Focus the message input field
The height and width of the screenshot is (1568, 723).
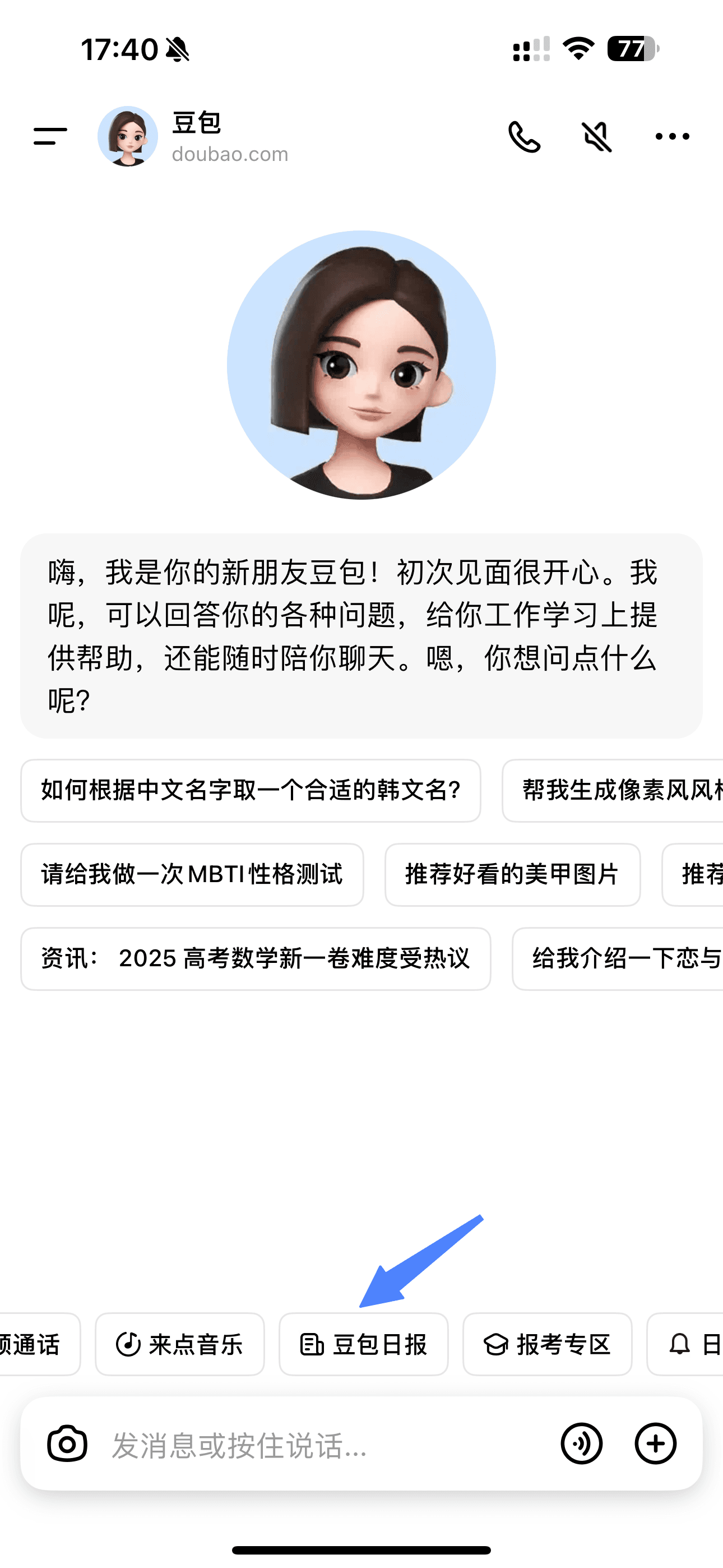coord(317,1445)
